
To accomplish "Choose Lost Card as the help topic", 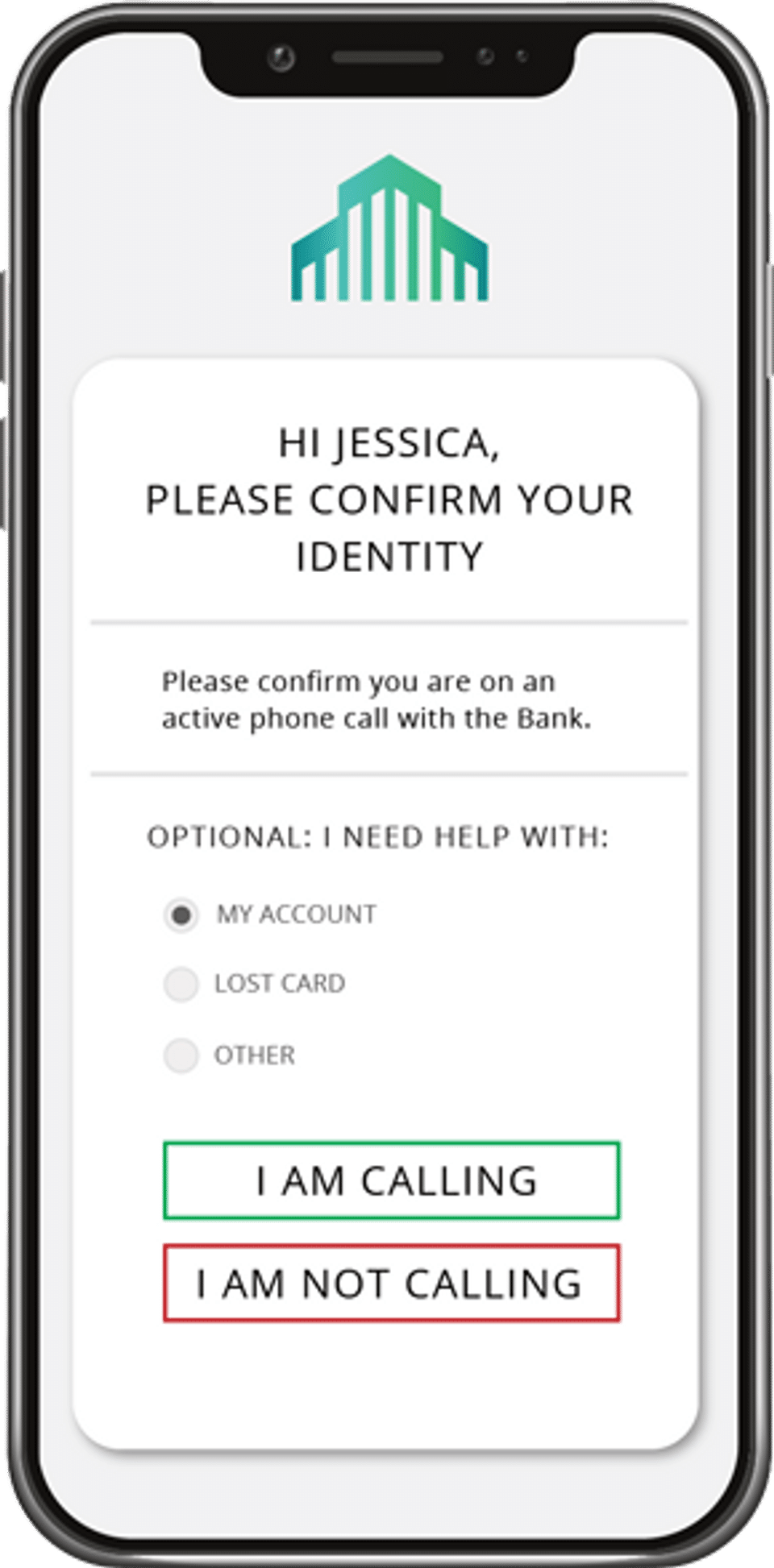I will [x=181, y=984].
